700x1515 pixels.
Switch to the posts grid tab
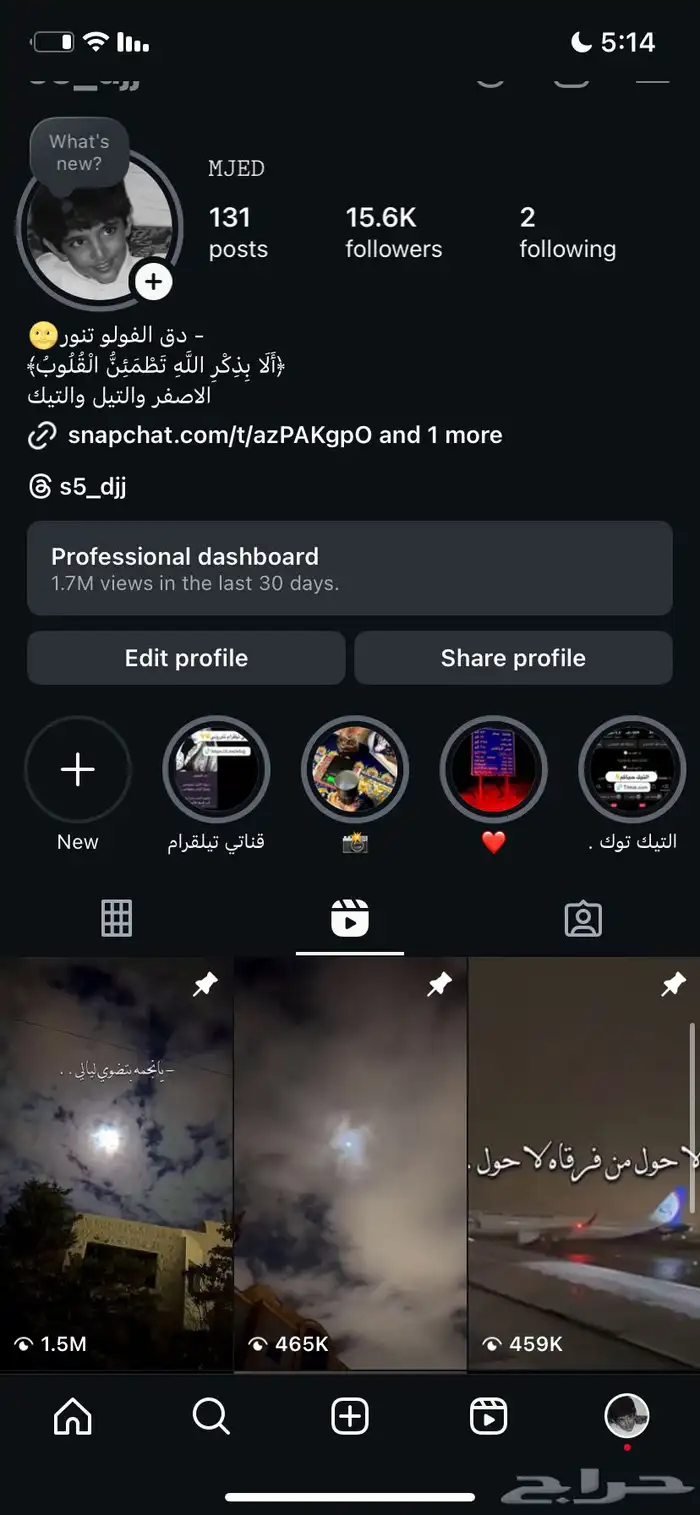pos(117,918)
